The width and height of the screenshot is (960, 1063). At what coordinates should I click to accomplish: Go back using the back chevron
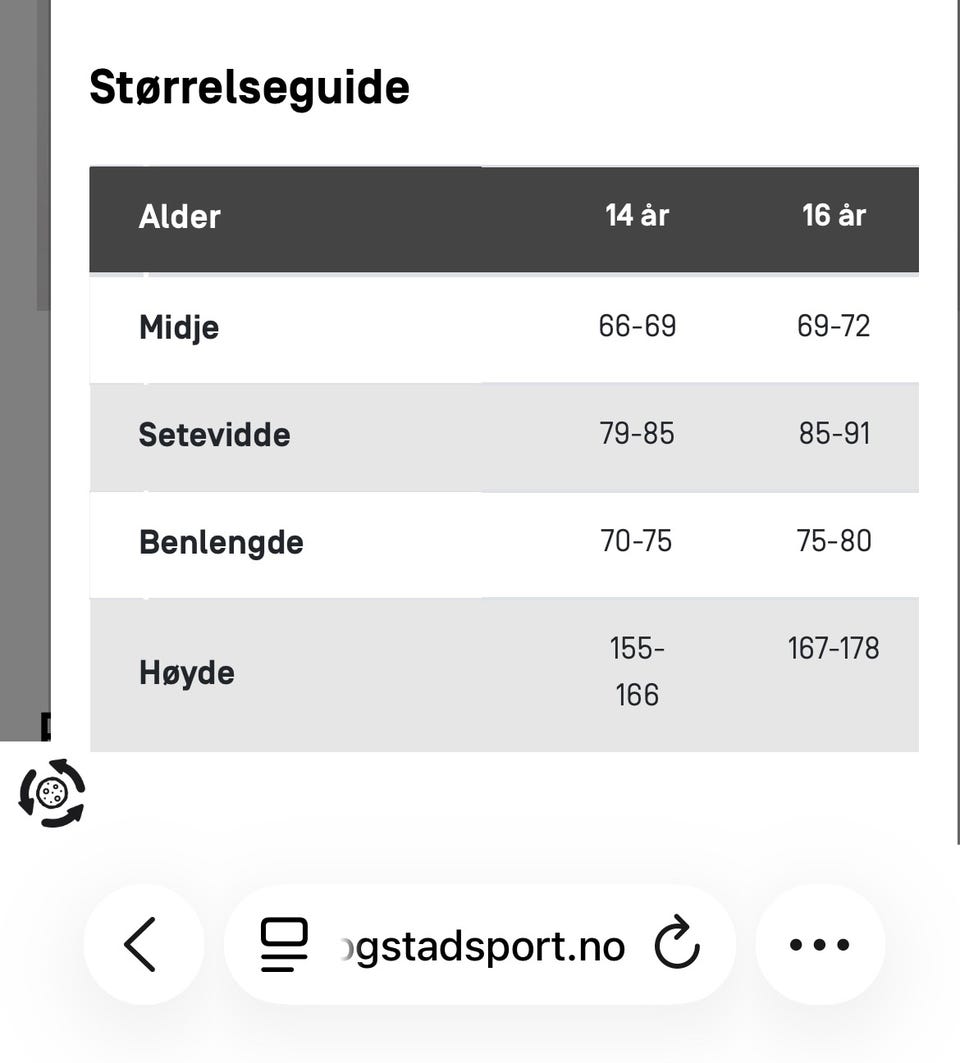click(x=142, y=944)
